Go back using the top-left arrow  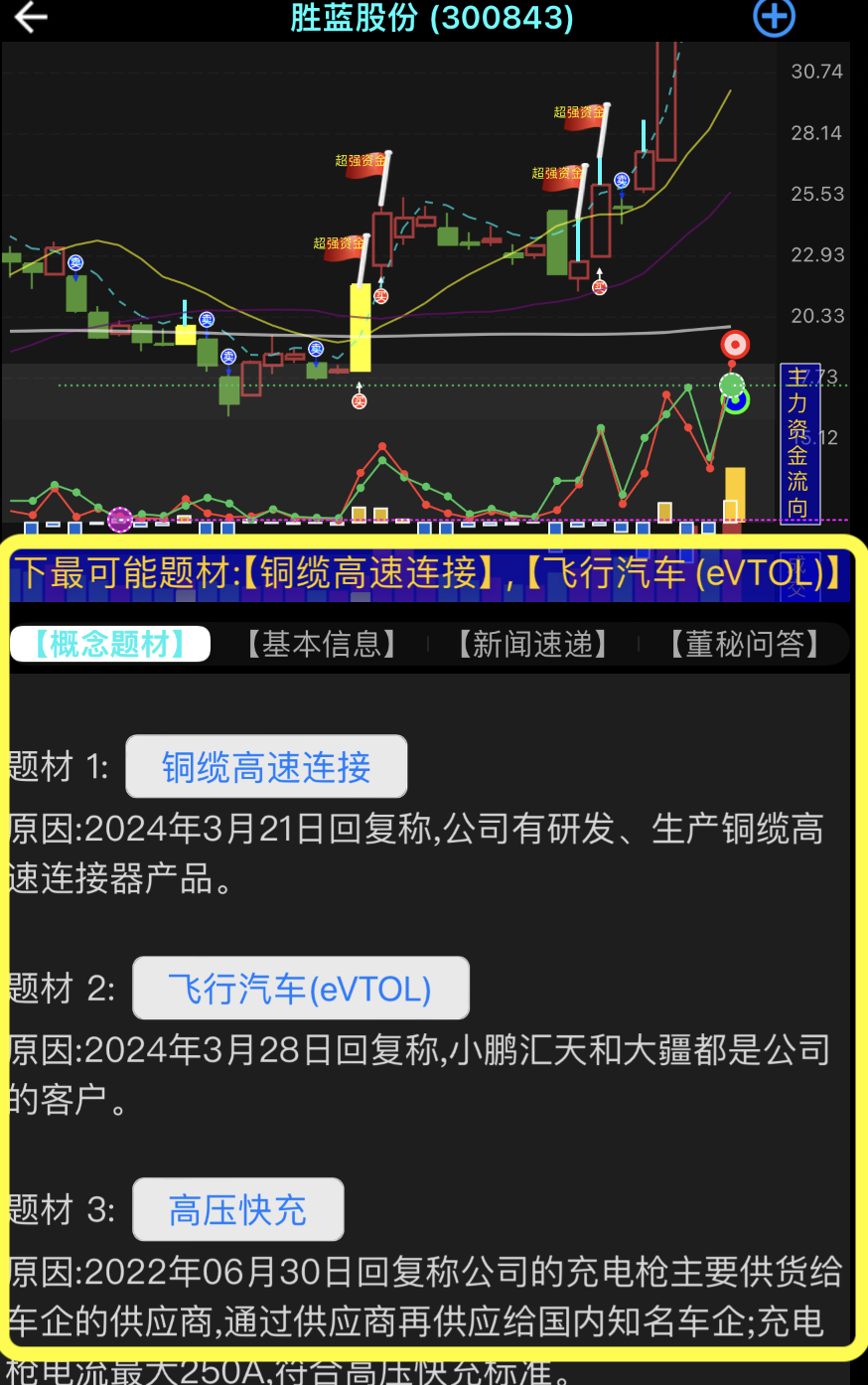coord(31,17)
